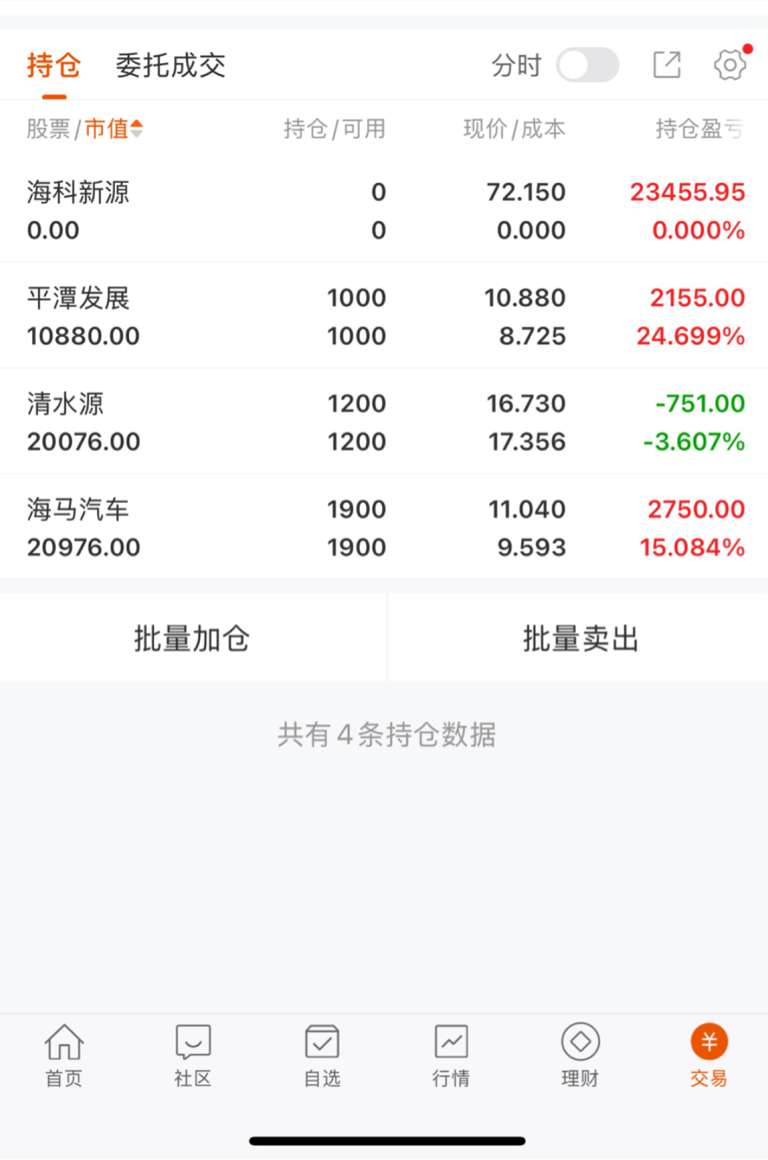Open the share/export icon
Screen dimensions: 768x1160
click(x=667, y=65)
